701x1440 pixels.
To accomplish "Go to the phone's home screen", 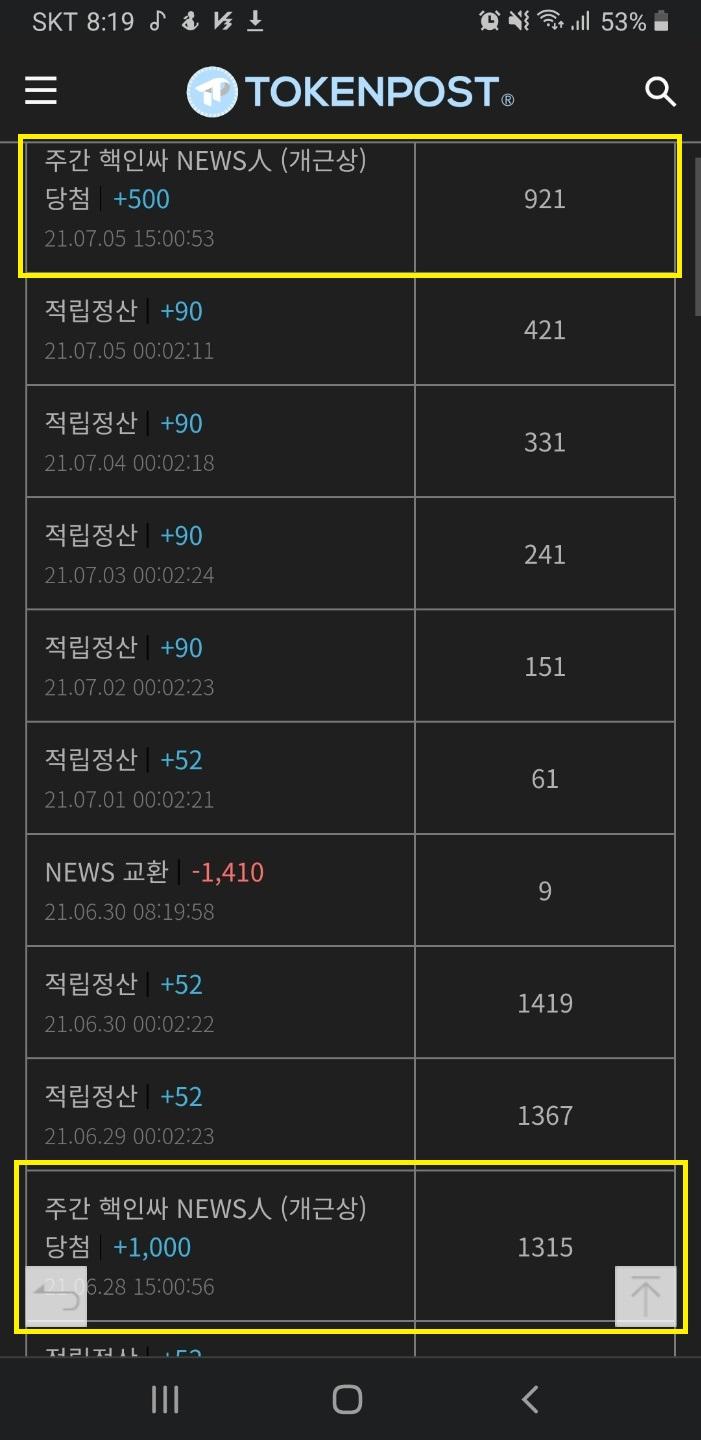I will click(x=347, y=1399).
